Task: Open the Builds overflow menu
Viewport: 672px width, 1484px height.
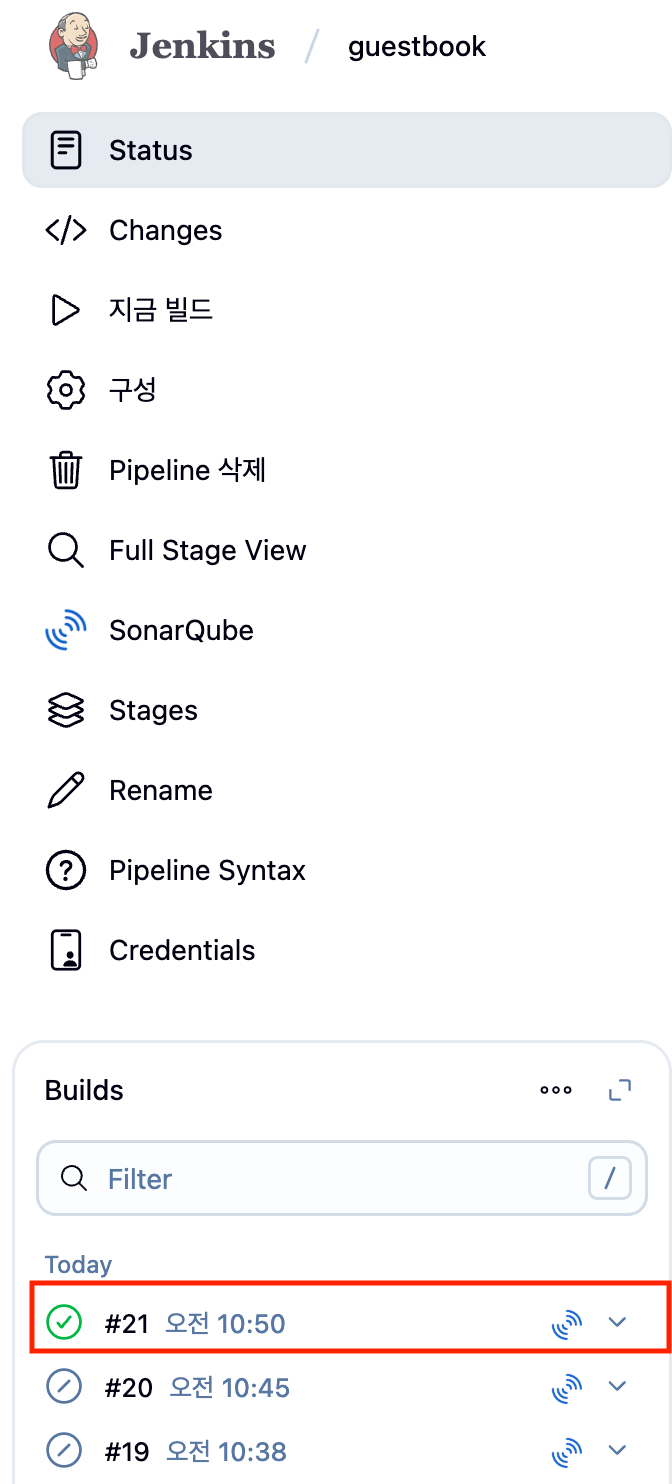Action: (x=556, y=1090)
